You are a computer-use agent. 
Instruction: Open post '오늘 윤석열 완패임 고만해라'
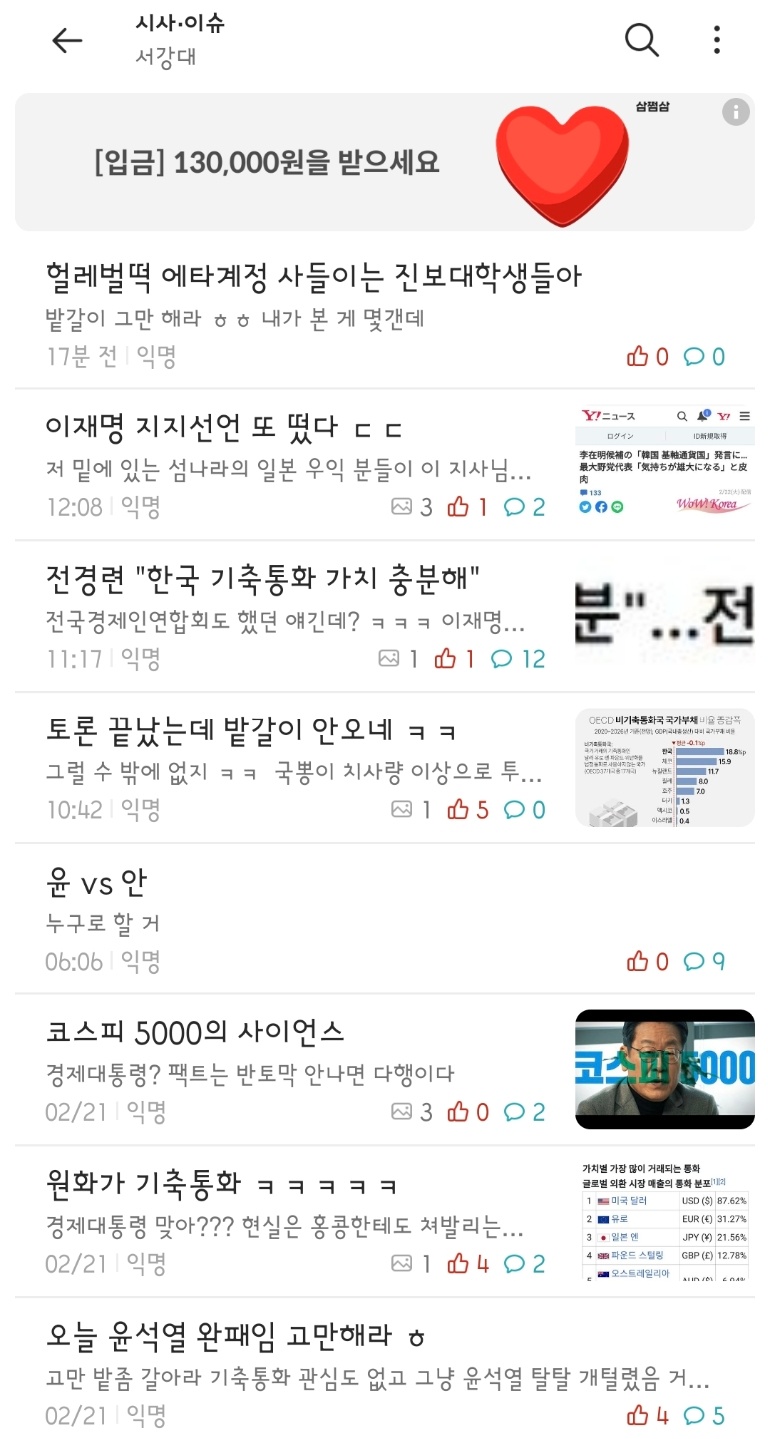tap(236, 1336)
